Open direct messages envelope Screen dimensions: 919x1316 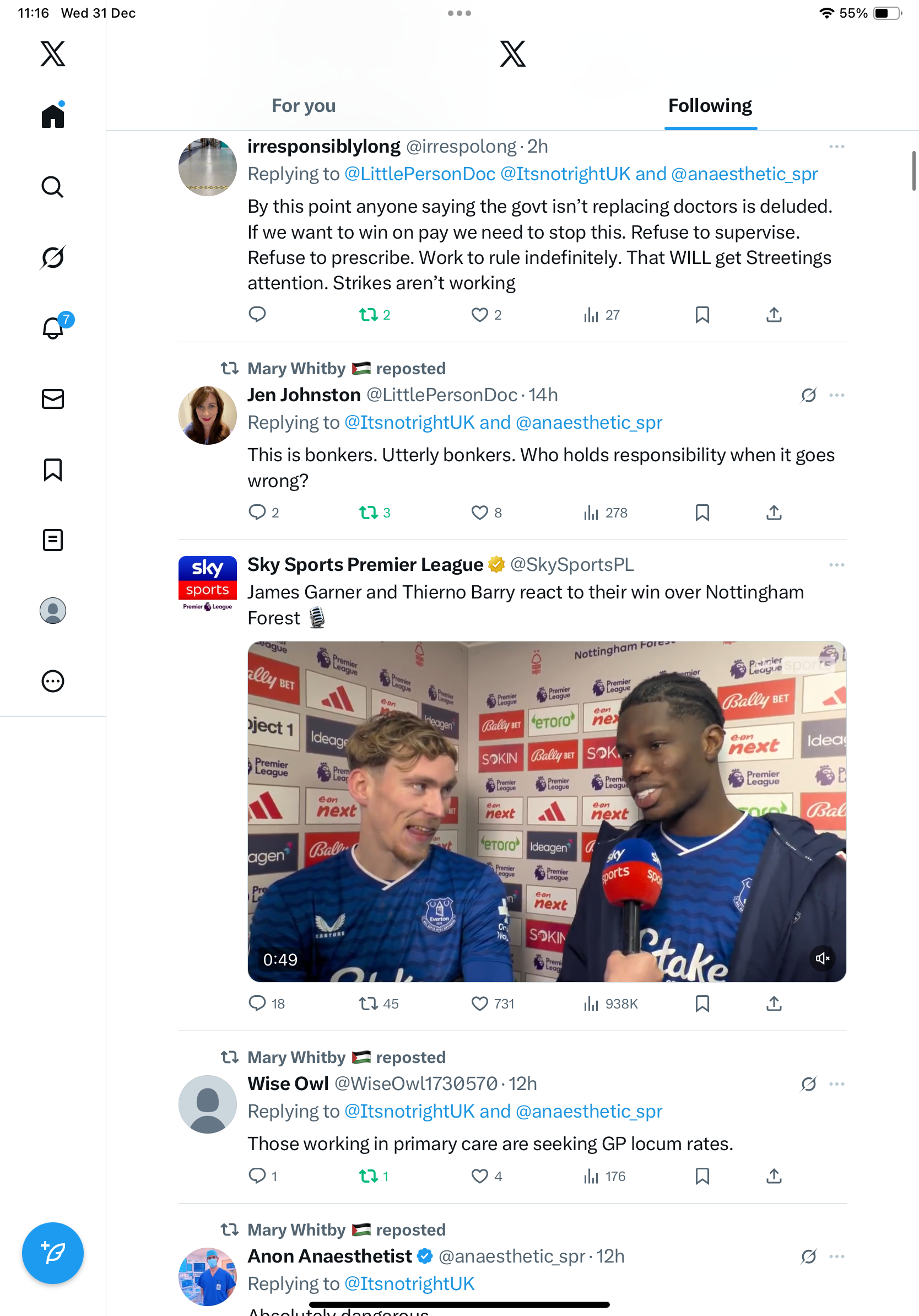(x=53, y=399)
